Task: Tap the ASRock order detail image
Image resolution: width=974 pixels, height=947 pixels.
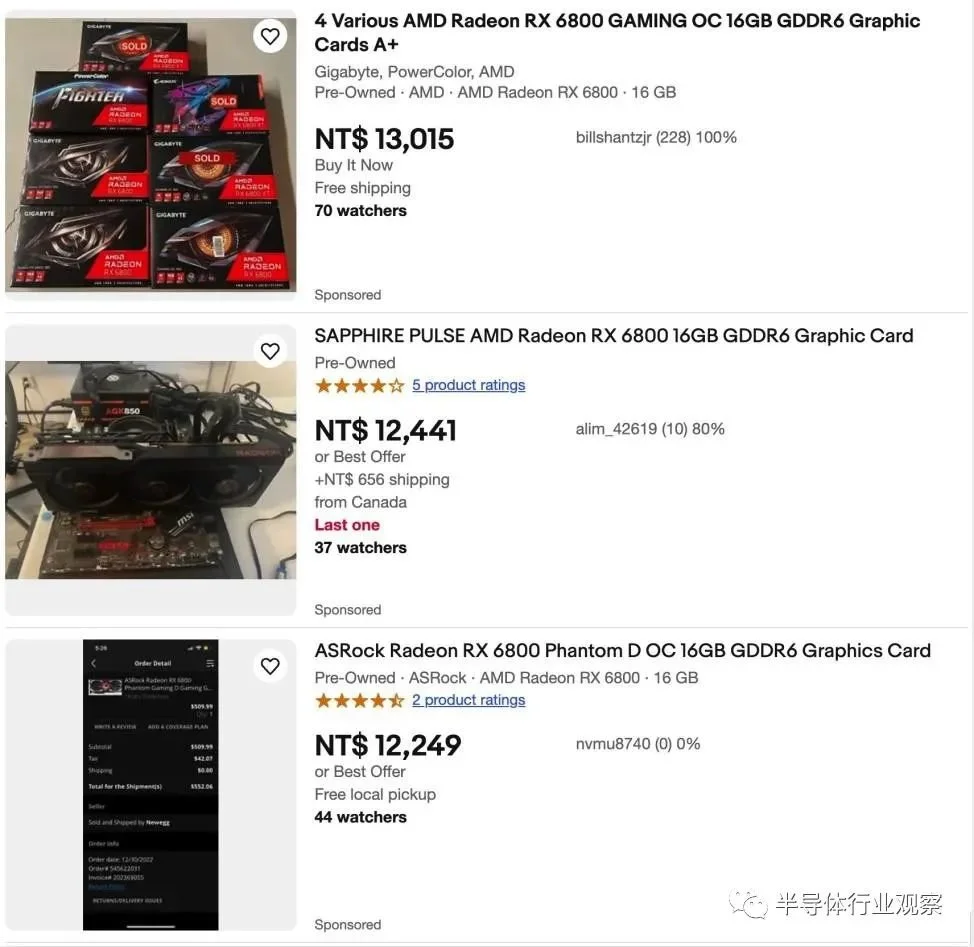Action: [x=150, y=785]
